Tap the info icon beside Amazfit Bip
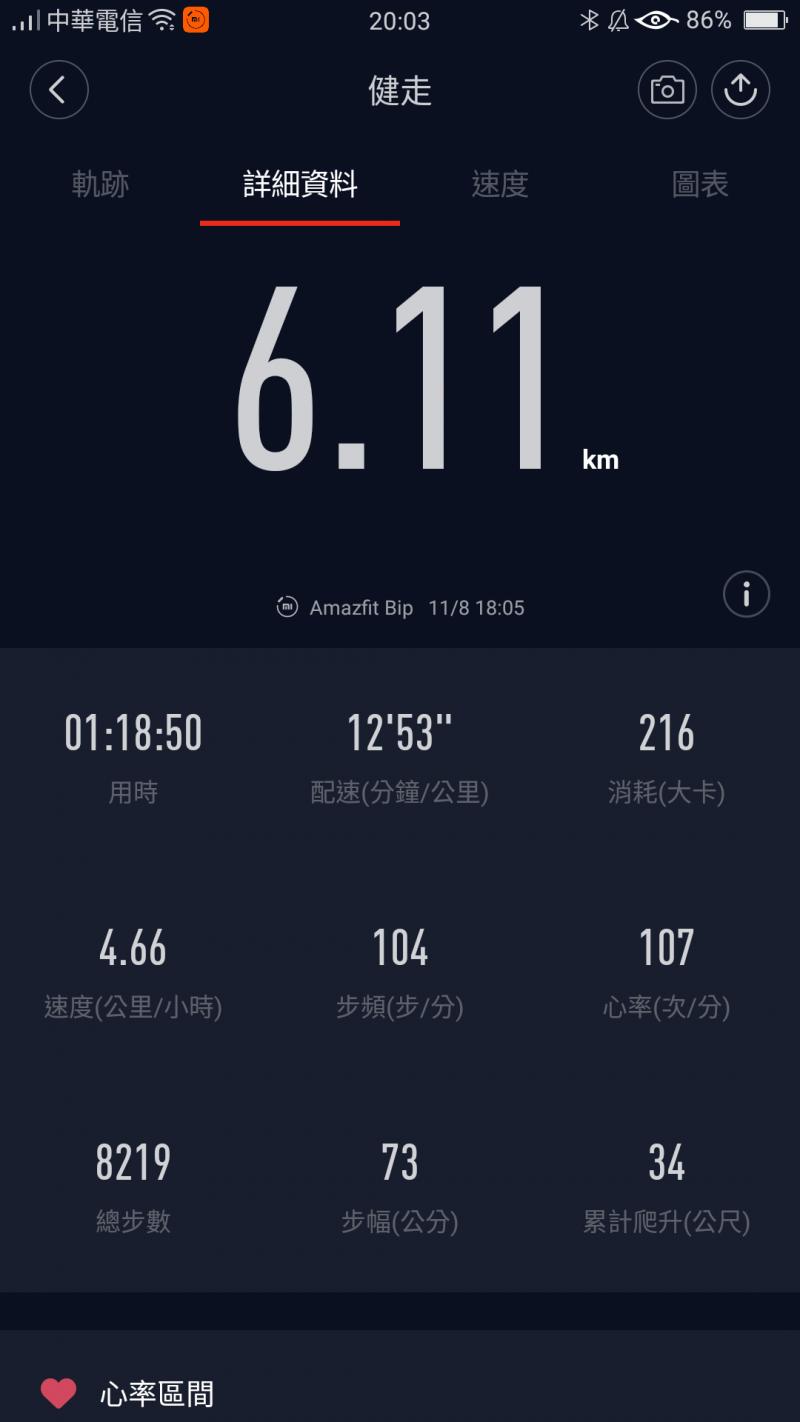800x1422 pixels. (x=746, y=595)
